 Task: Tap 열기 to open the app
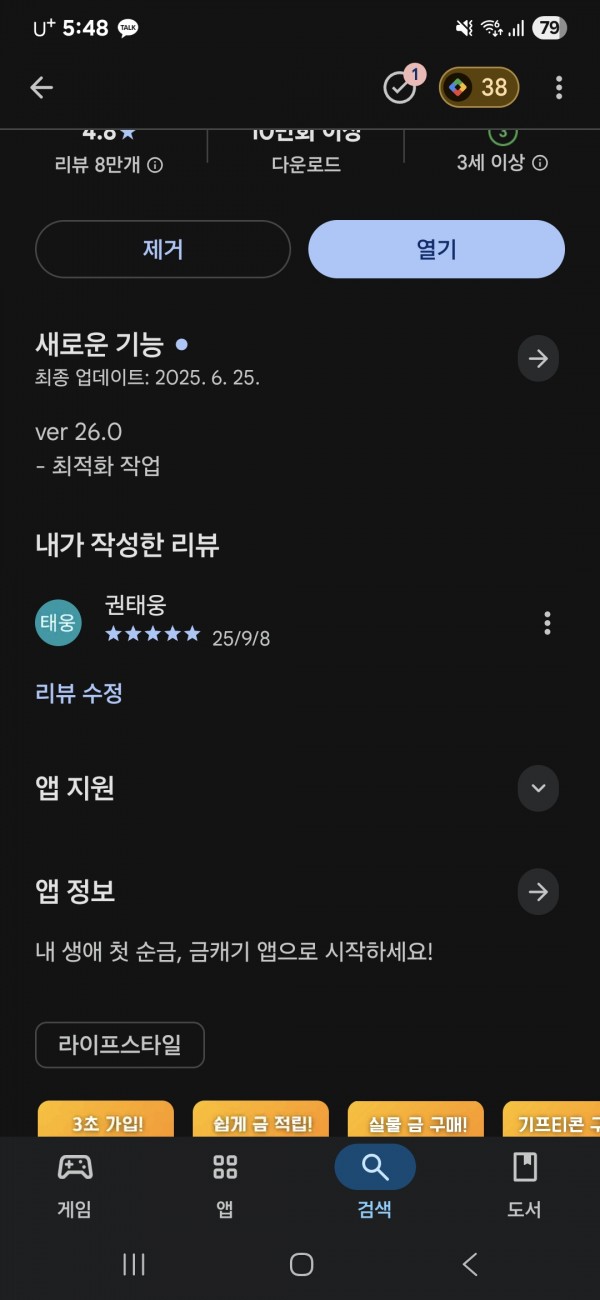click(436, 249)
